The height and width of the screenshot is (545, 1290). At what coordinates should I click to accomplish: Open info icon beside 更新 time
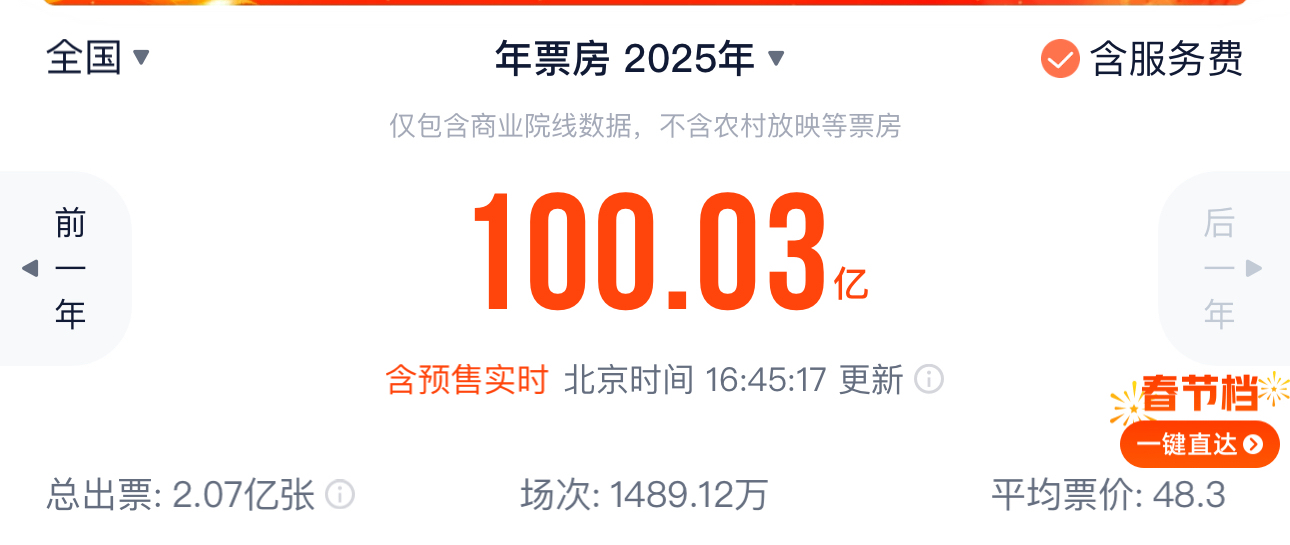click(x=929, y=380)
